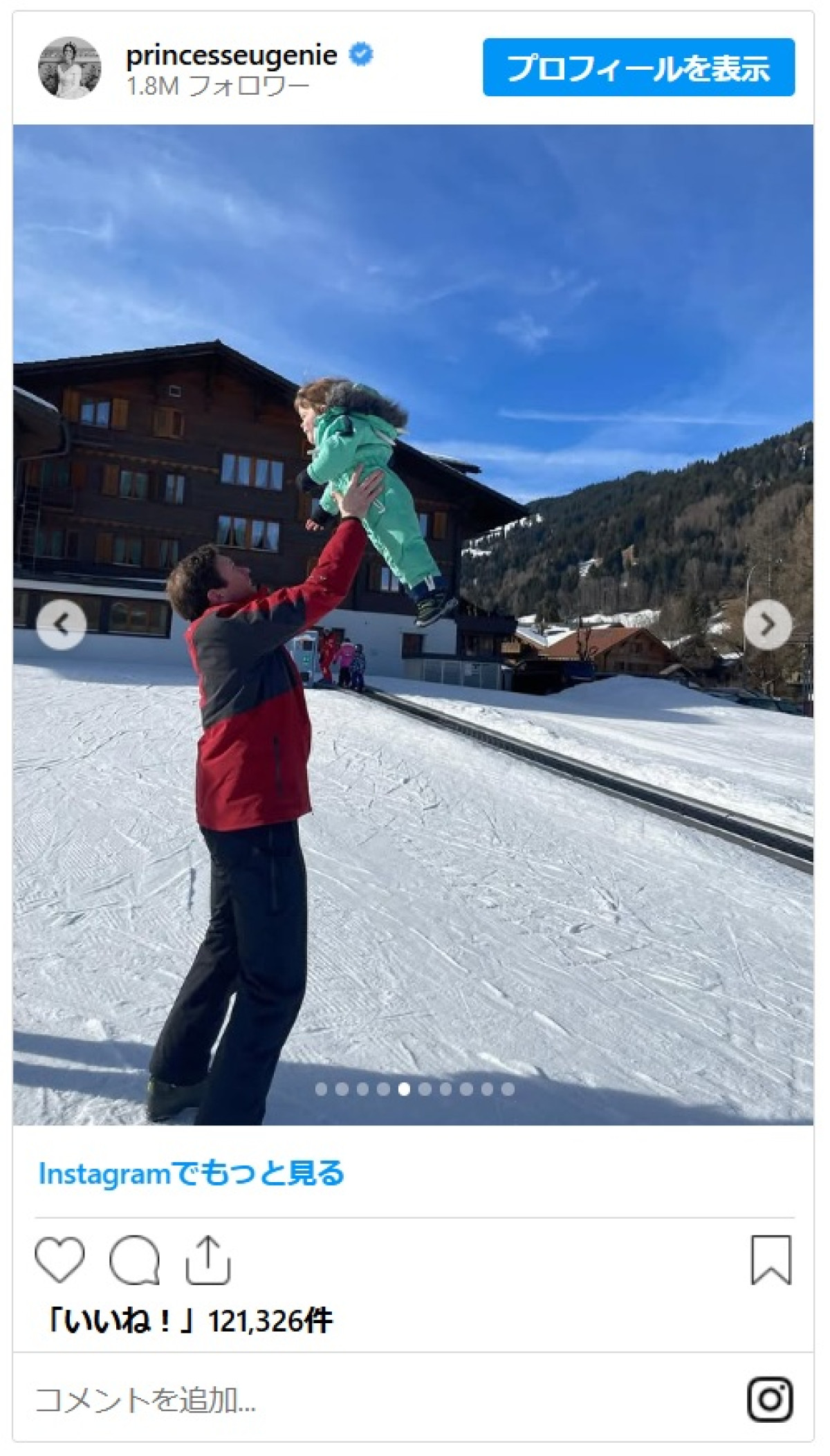Open Instagram via the camera logo
Screen dimensions: 830x1456
coord(769,1399)
